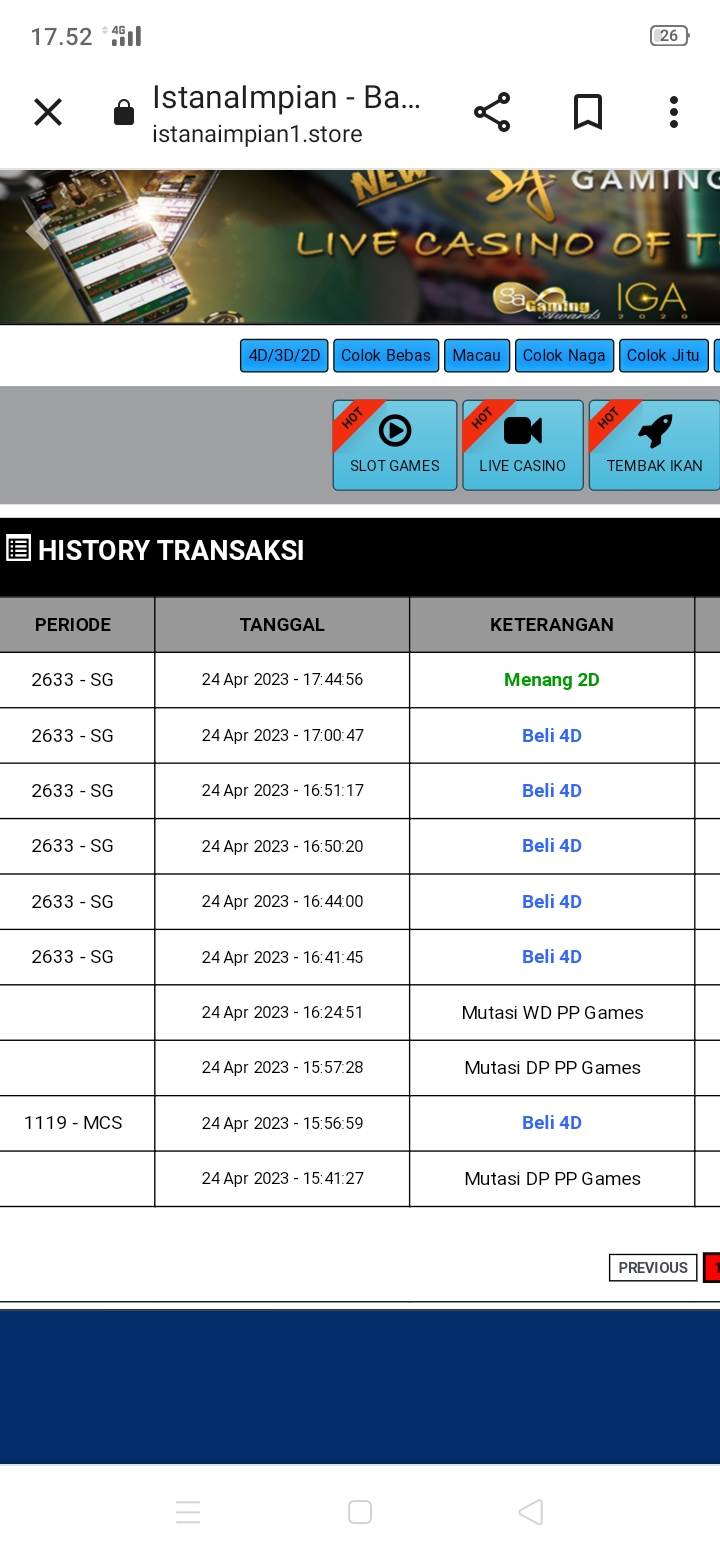The image size is (720, 1560).
Task: Choose Colok Bebas game type
Action: tap(386, 356)
